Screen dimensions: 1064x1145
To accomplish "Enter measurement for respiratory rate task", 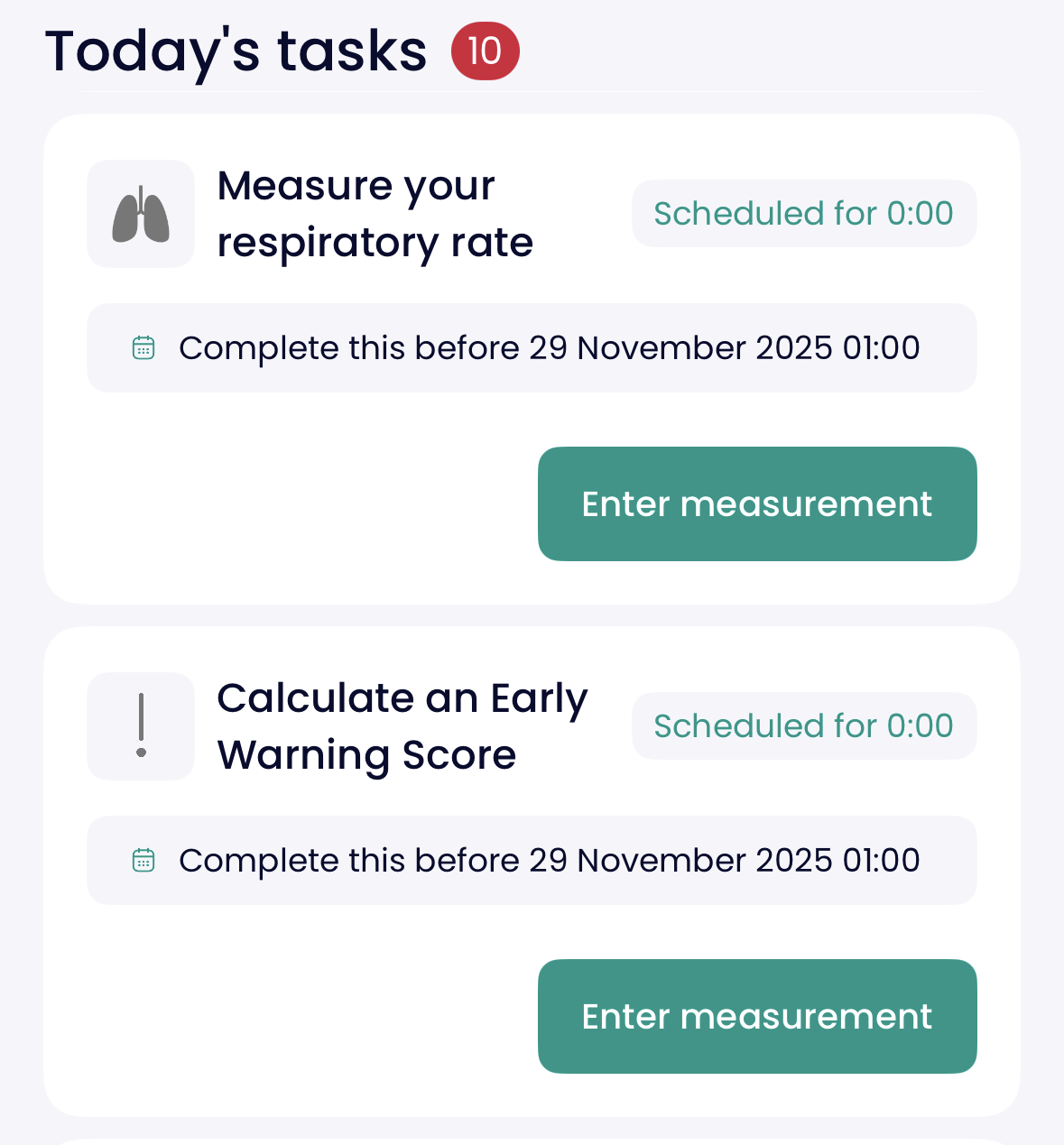I will [x=757, y=503].
